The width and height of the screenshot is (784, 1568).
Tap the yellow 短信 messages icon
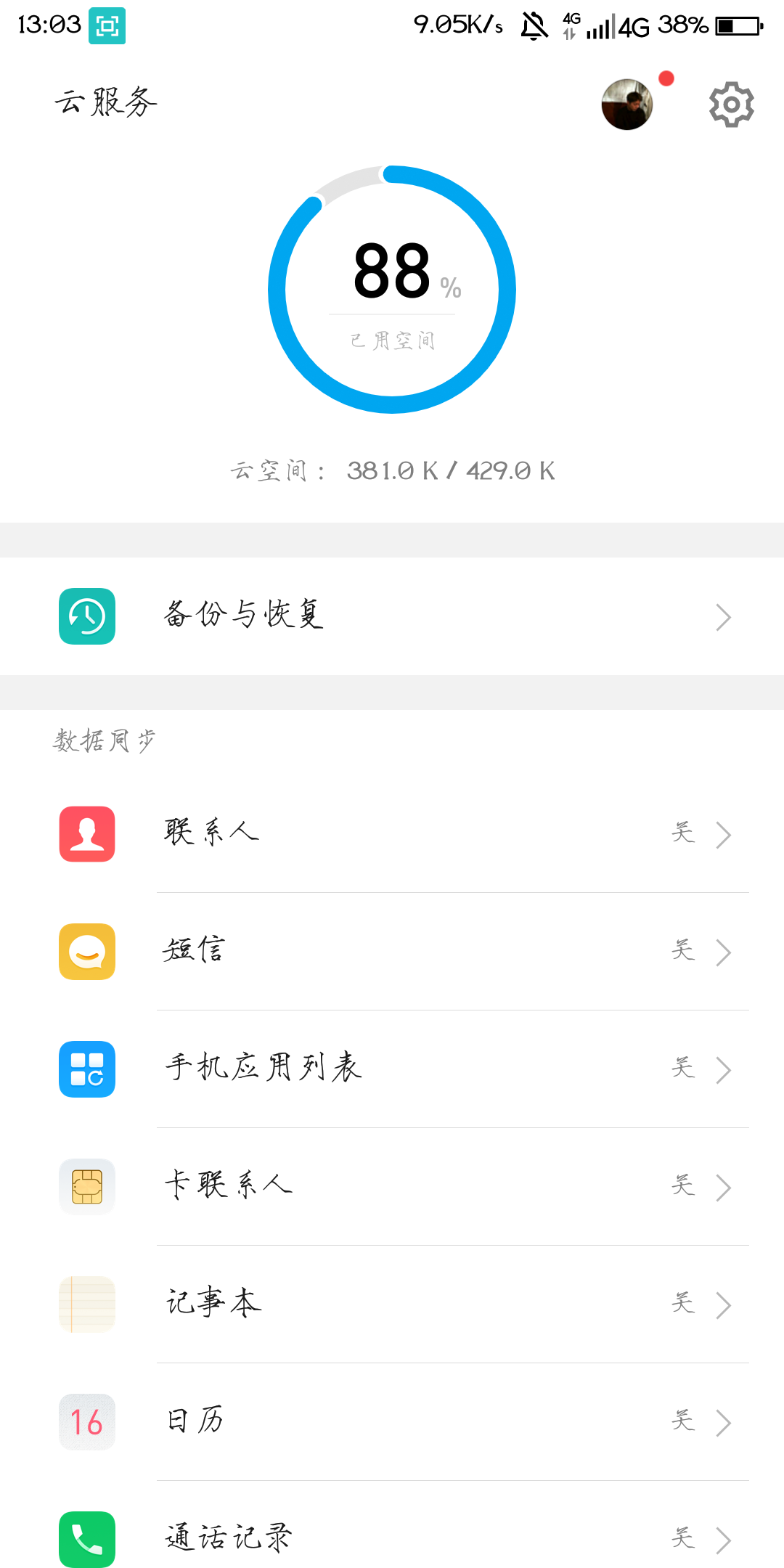(x=86, y=952)
